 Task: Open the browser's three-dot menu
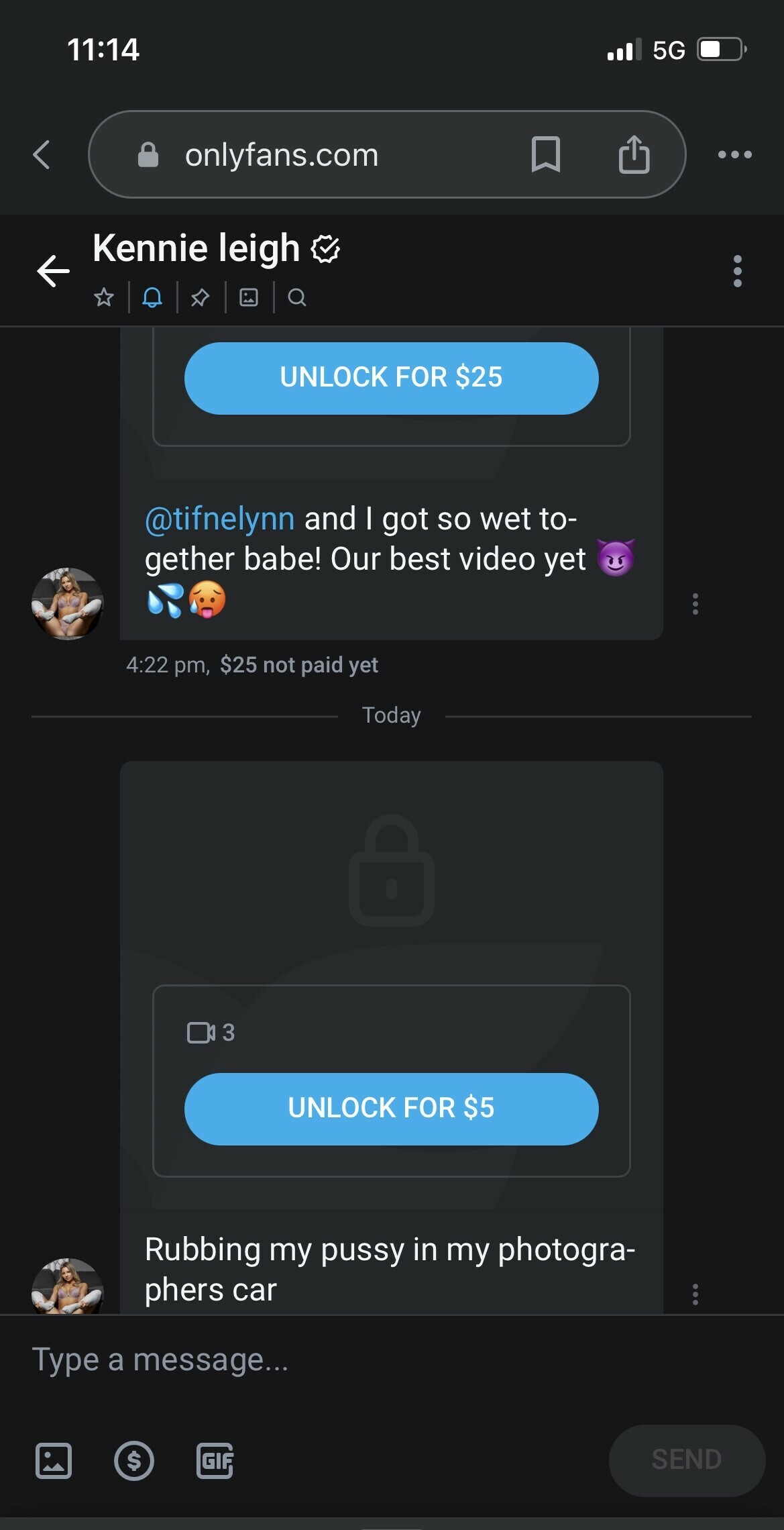pos(734,154)
